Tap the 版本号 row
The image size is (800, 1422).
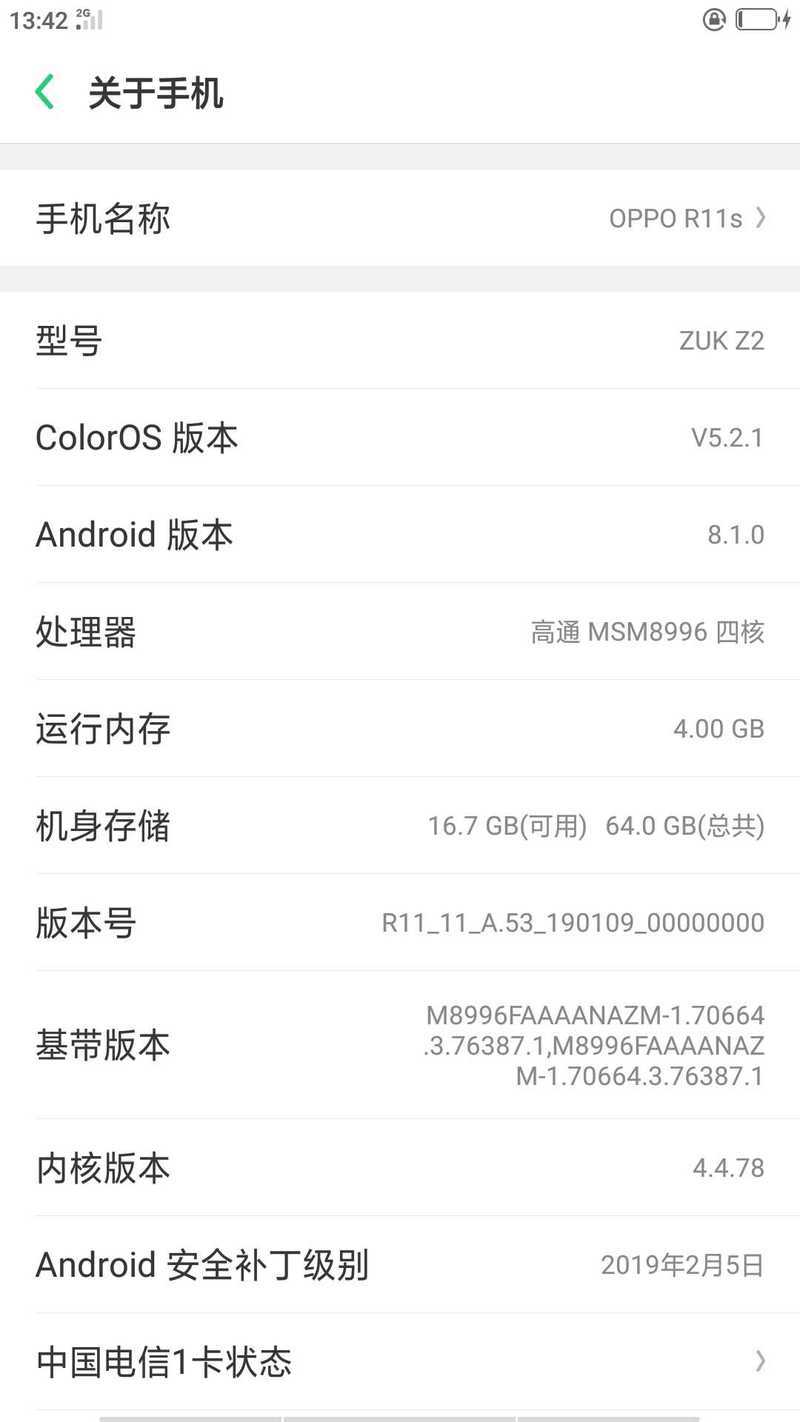pos(400,922)
